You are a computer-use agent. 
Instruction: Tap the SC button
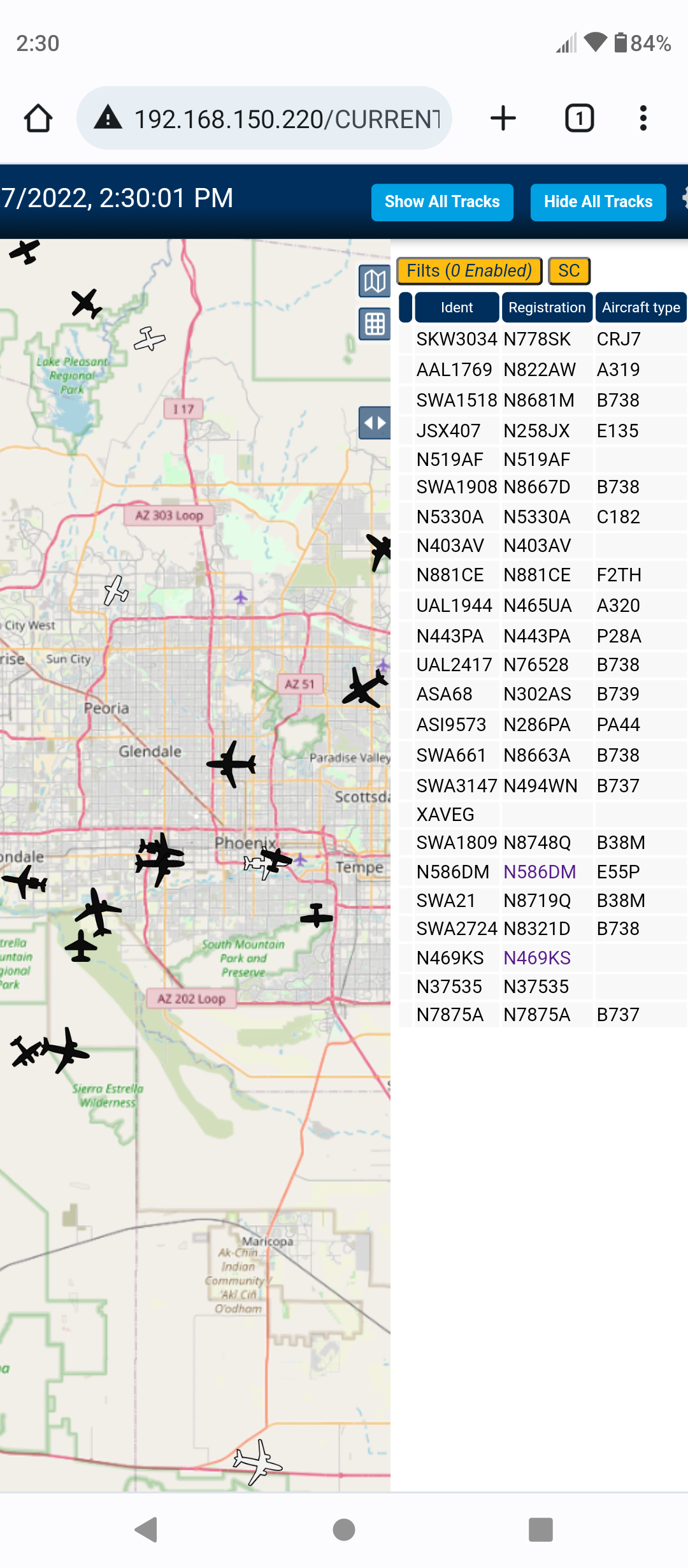coord(570,271)
